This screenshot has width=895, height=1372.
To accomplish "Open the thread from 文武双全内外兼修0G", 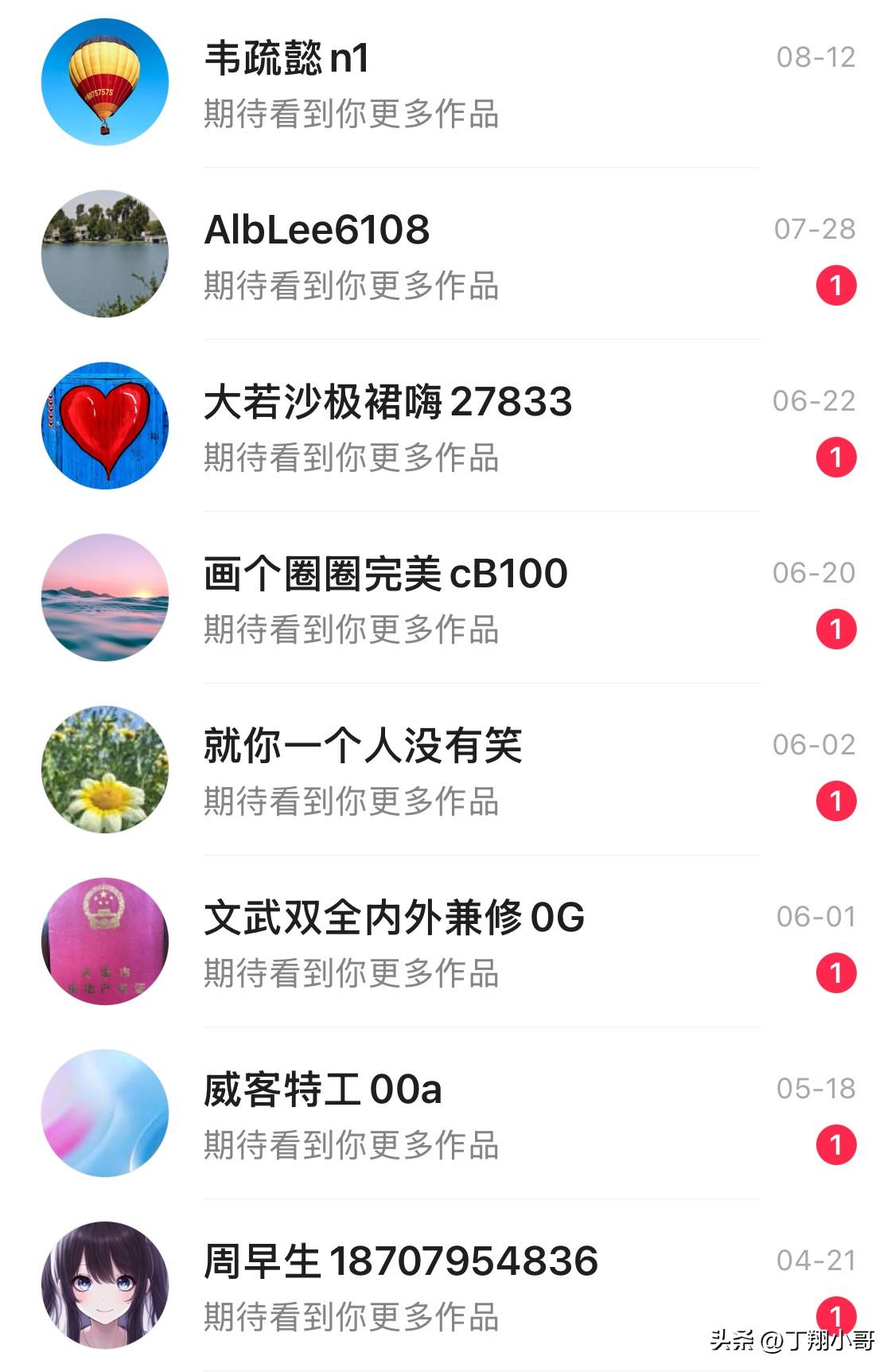I will pyautogui.click(x=446, y=943).
